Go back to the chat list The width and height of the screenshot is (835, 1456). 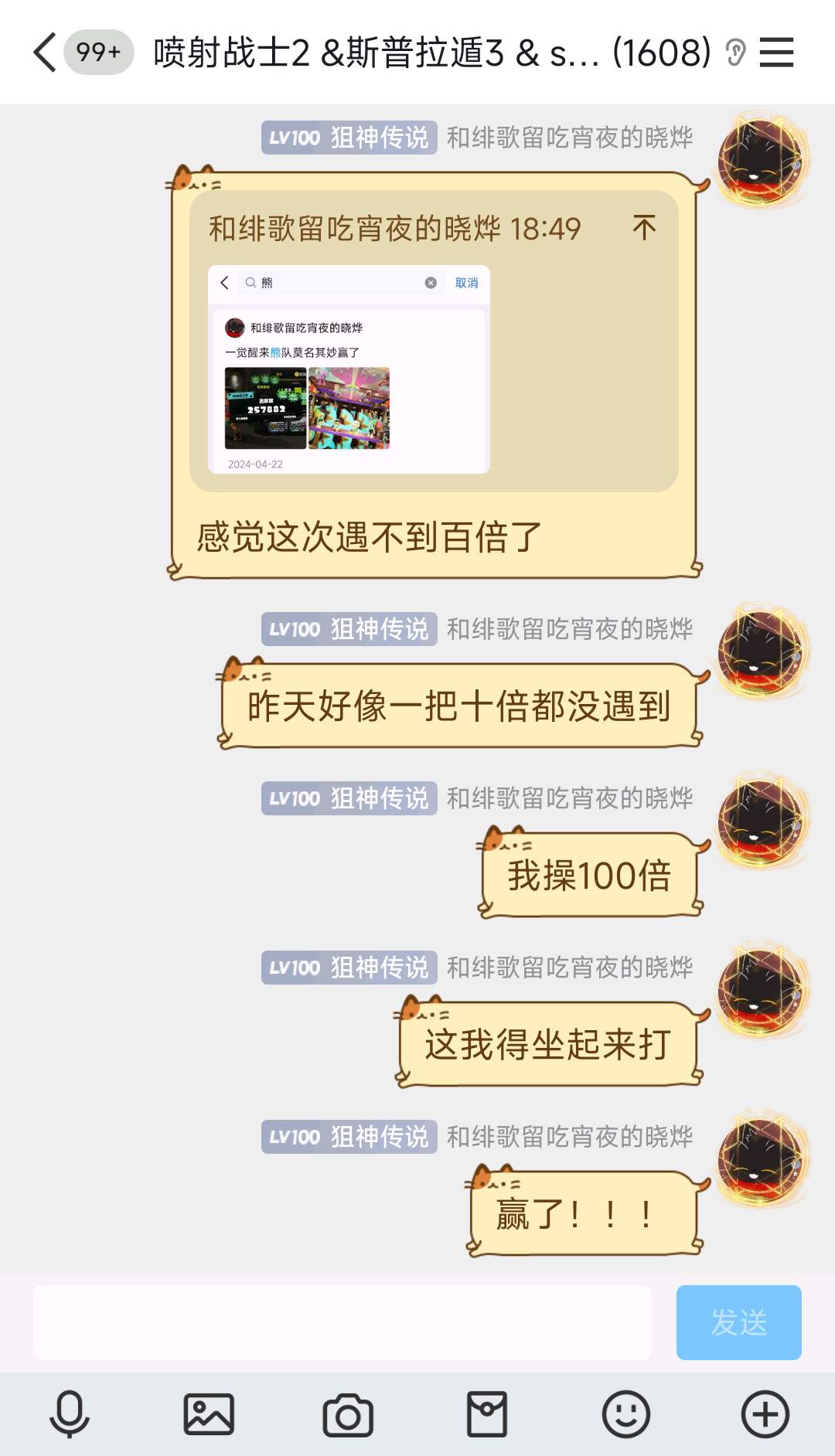pyautogui.click(x=45, y=53)
